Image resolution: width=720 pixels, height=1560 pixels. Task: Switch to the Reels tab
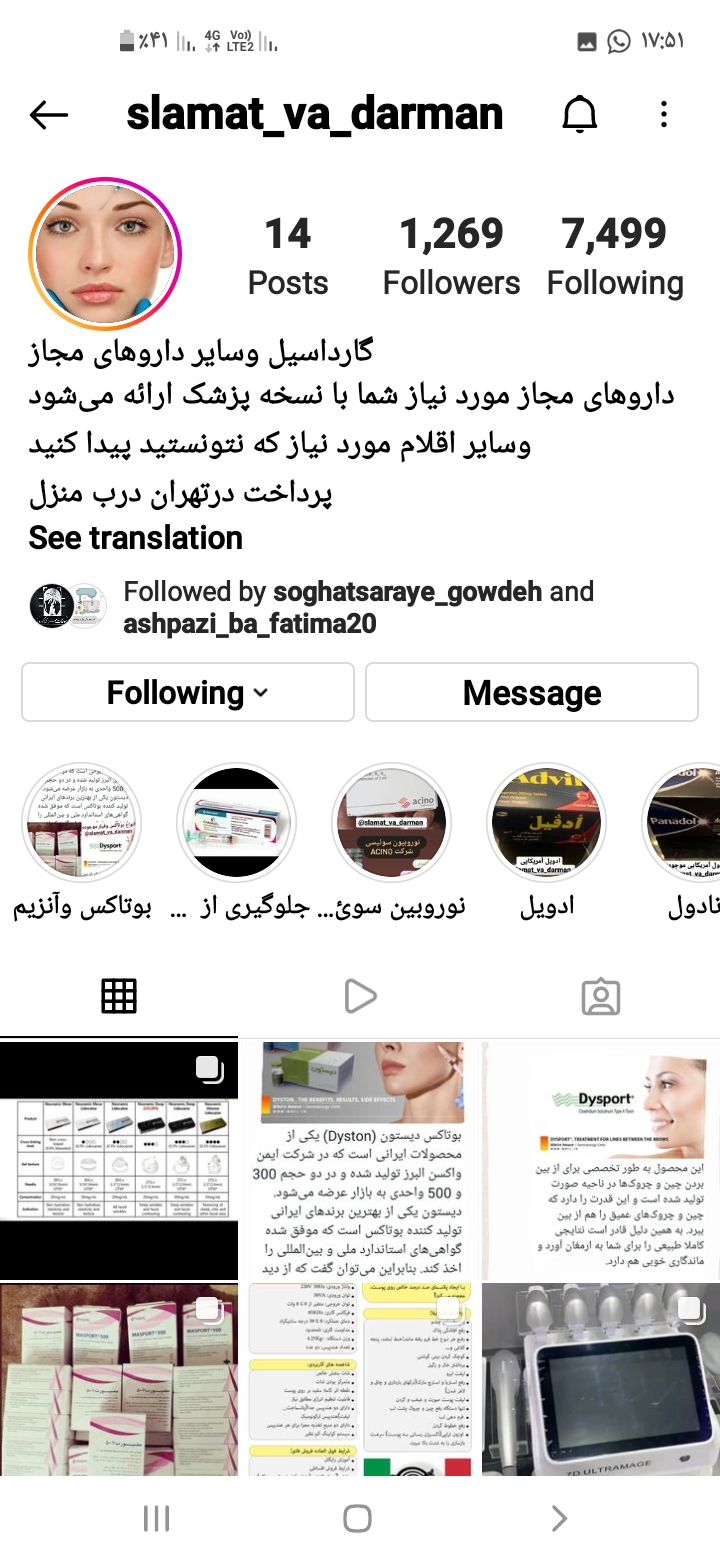(x=359, y=996)
